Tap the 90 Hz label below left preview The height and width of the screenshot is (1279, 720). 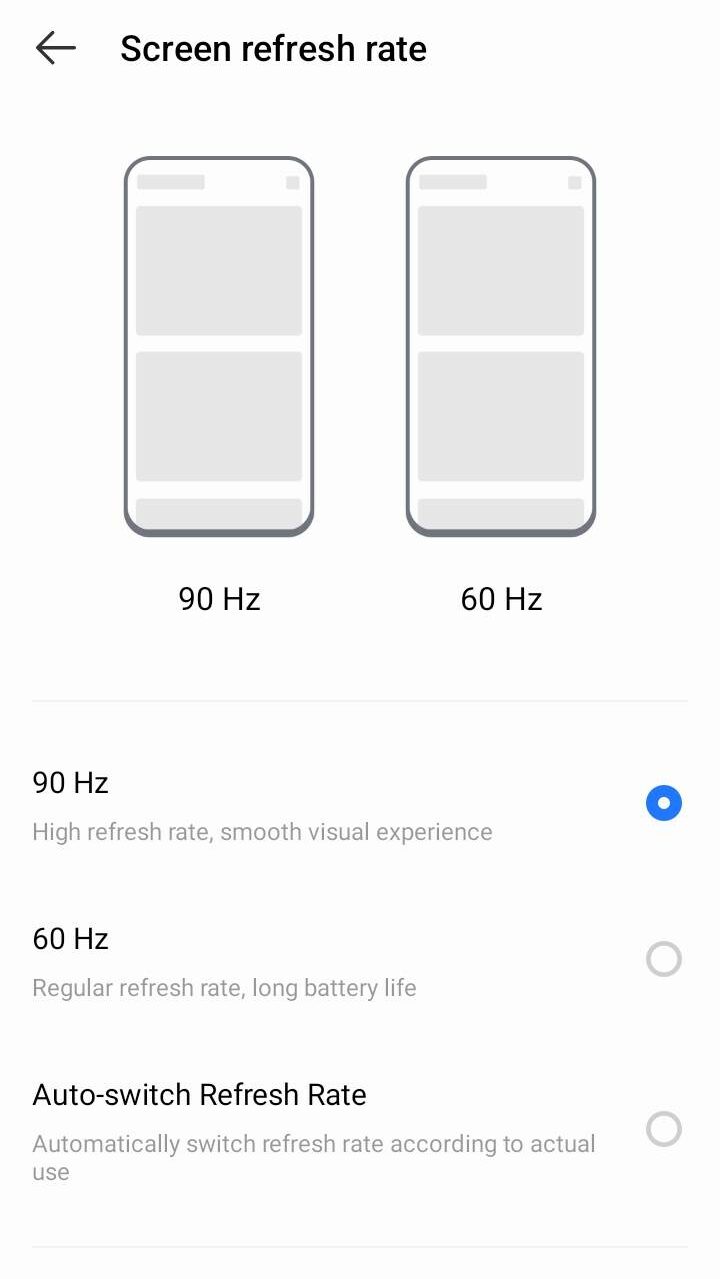pos(217,598)
